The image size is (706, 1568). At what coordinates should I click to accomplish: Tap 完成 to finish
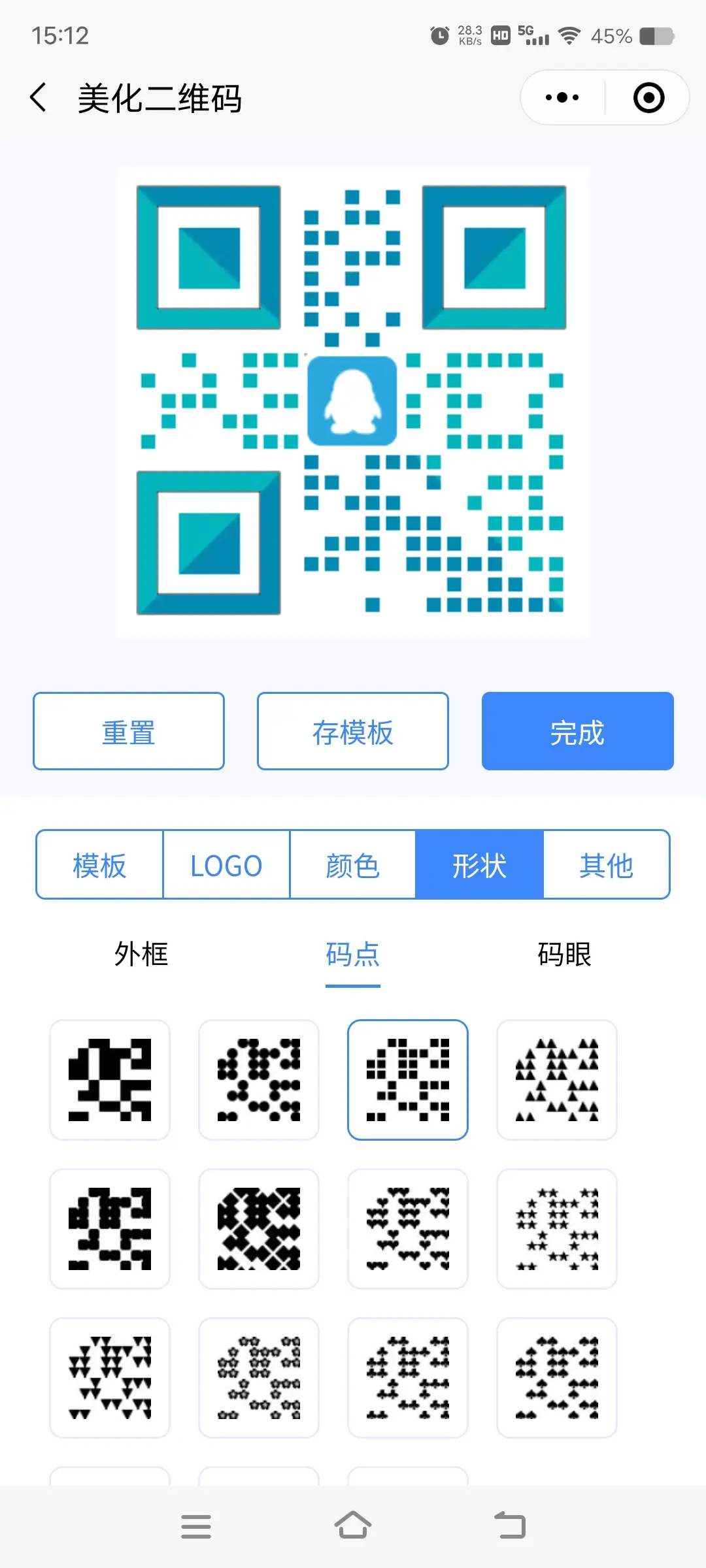pyautogui.click(x=577, y=731)
